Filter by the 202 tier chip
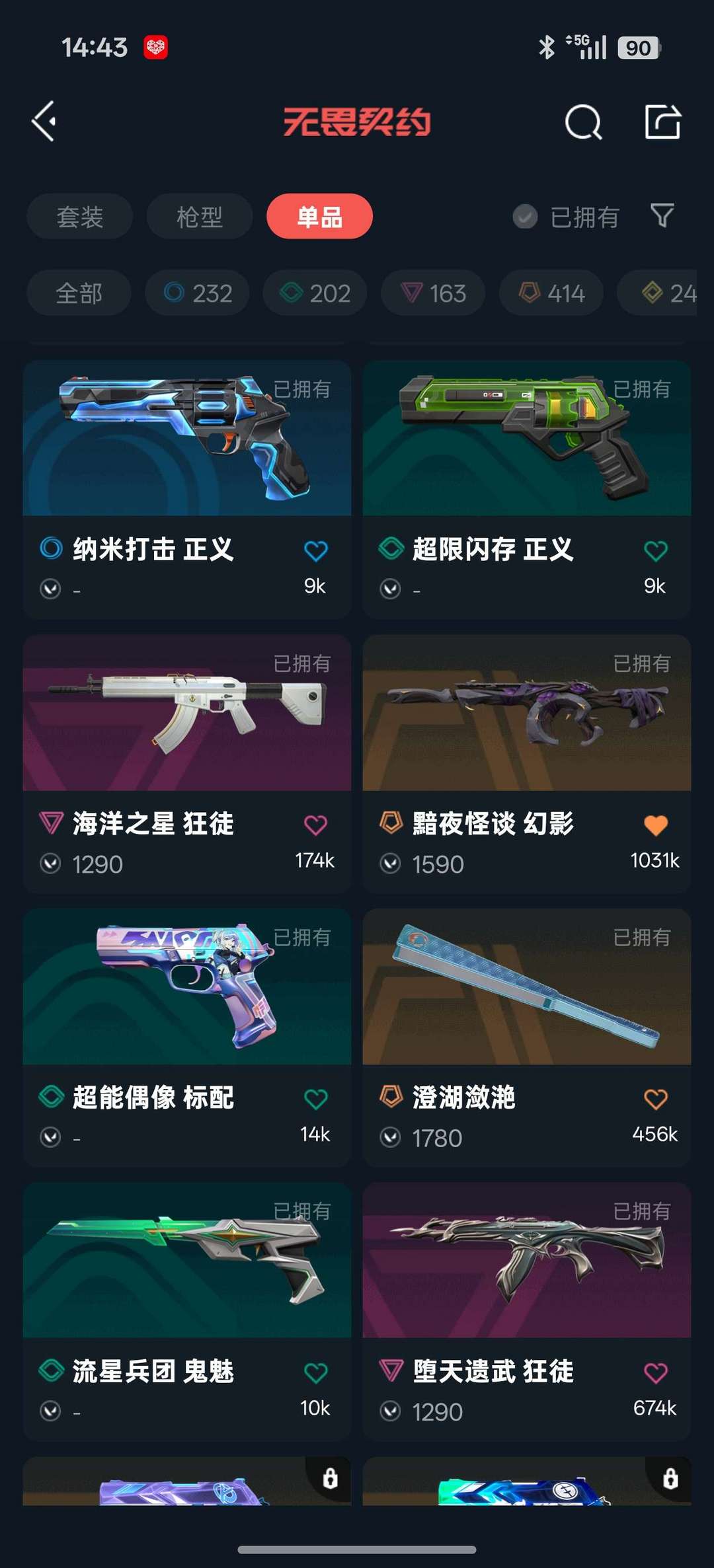The height and width of the screenshot is (1568, 714). [315, 293]
